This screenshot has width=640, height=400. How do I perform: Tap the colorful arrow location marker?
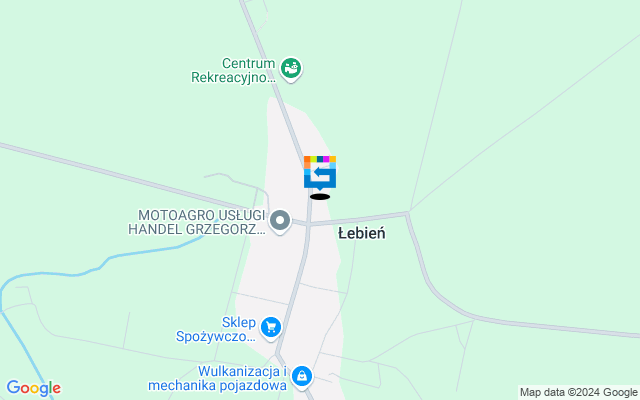coord(320,172)
